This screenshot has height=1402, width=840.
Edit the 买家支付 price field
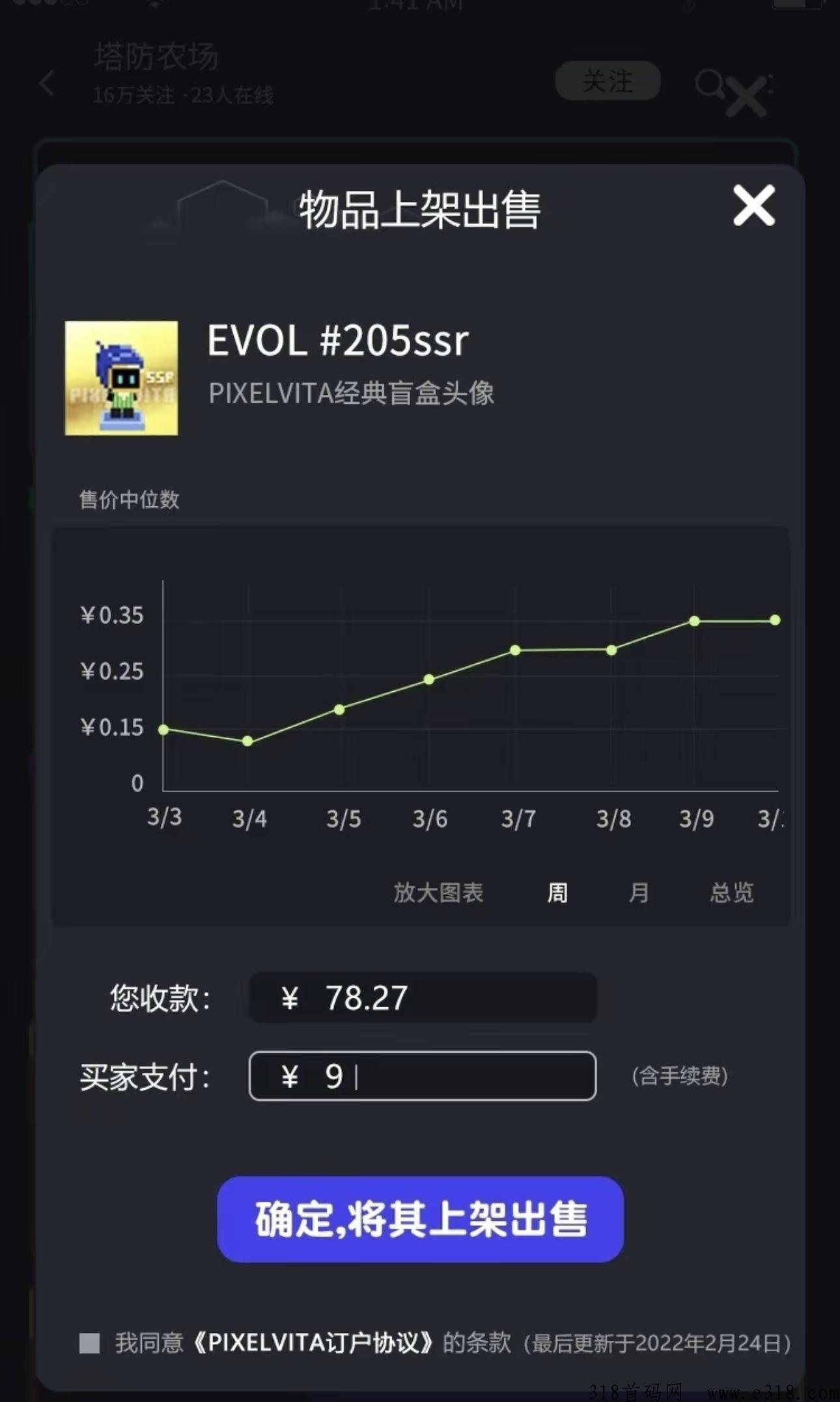coord(422,1076)
